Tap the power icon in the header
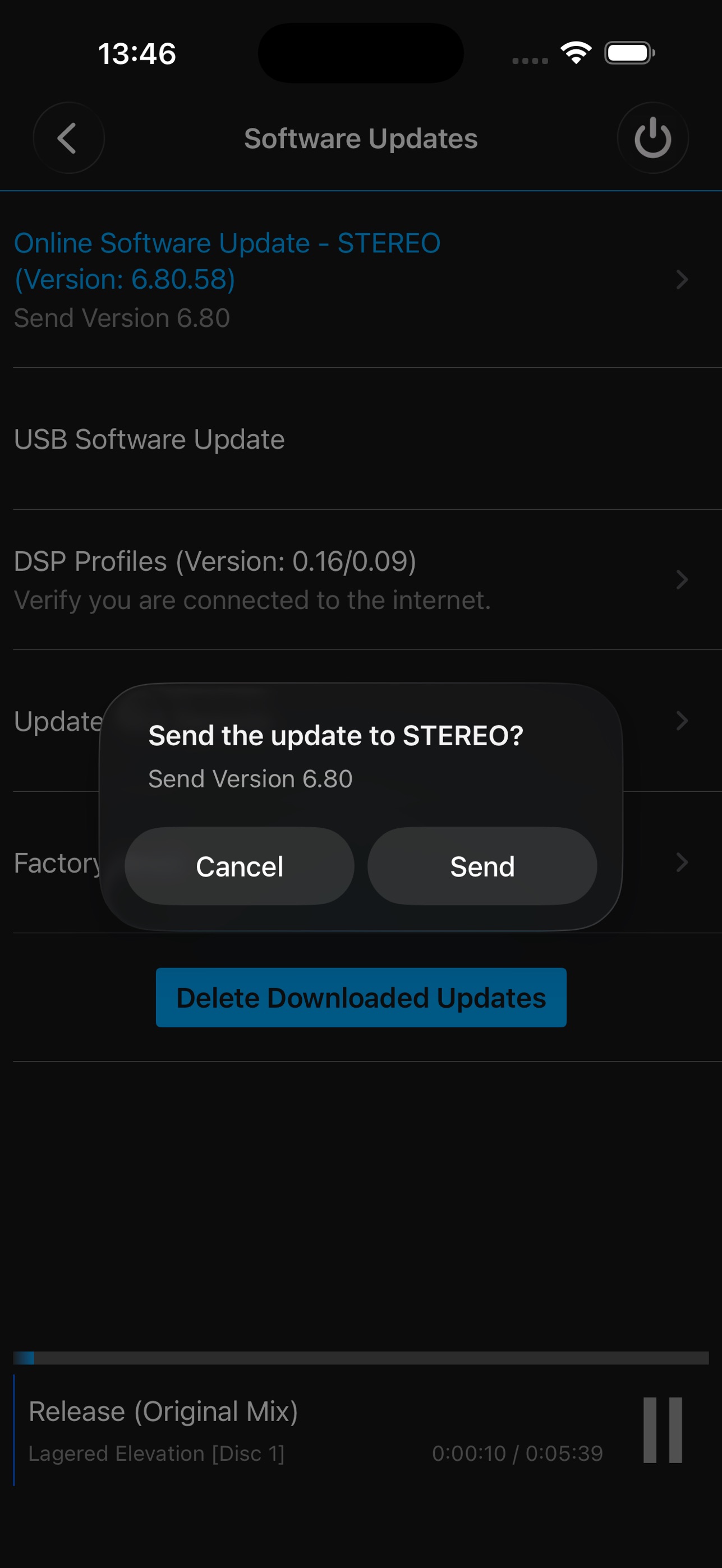722x1568 pixels. coord(652,138)
